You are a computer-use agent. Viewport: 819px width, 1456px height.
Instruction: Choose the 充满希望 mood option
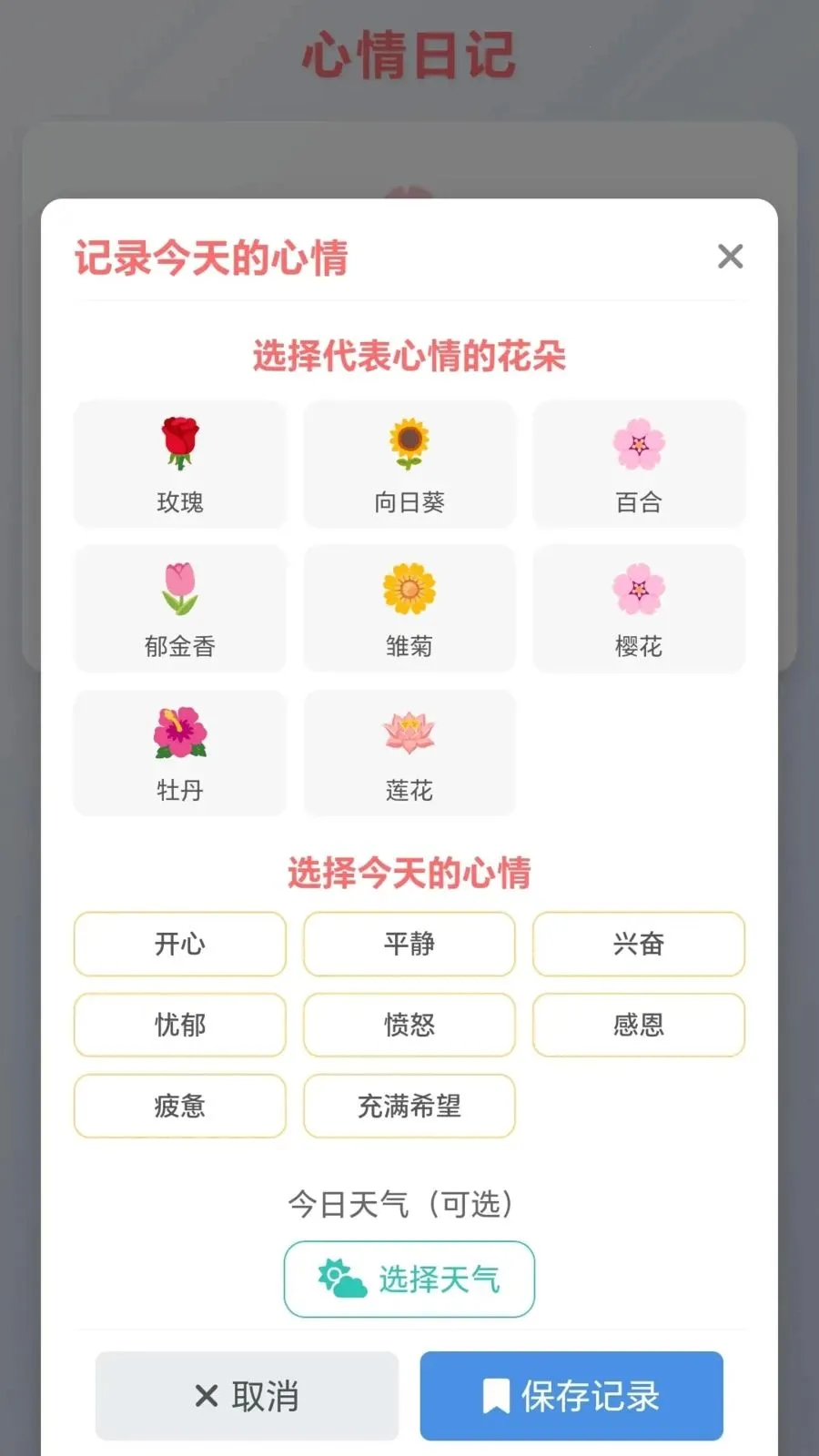pyautogui.click(x=409, y=1106)
